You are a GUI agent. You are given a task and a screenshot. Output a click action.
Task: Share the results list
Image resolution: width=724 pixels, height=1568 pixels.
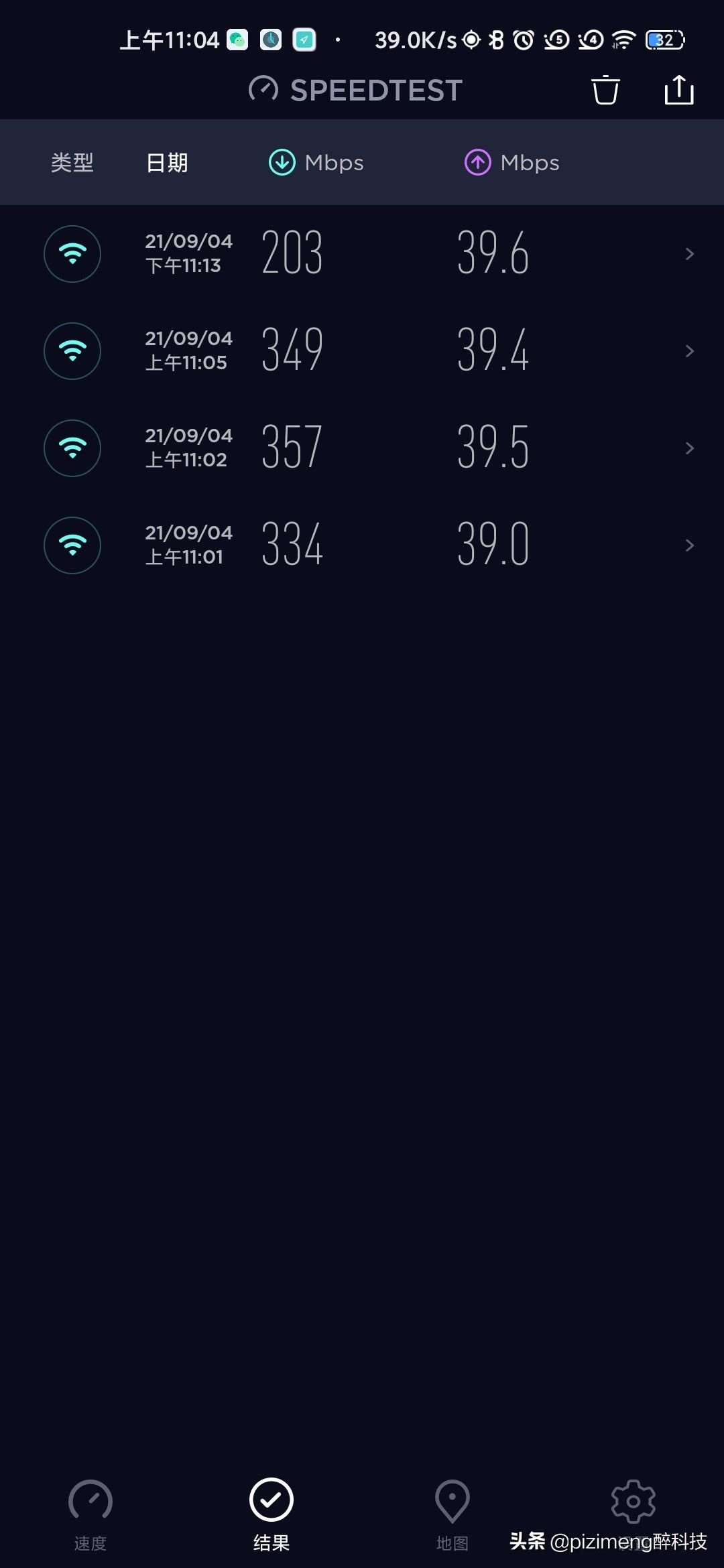(x=678, y=90)
